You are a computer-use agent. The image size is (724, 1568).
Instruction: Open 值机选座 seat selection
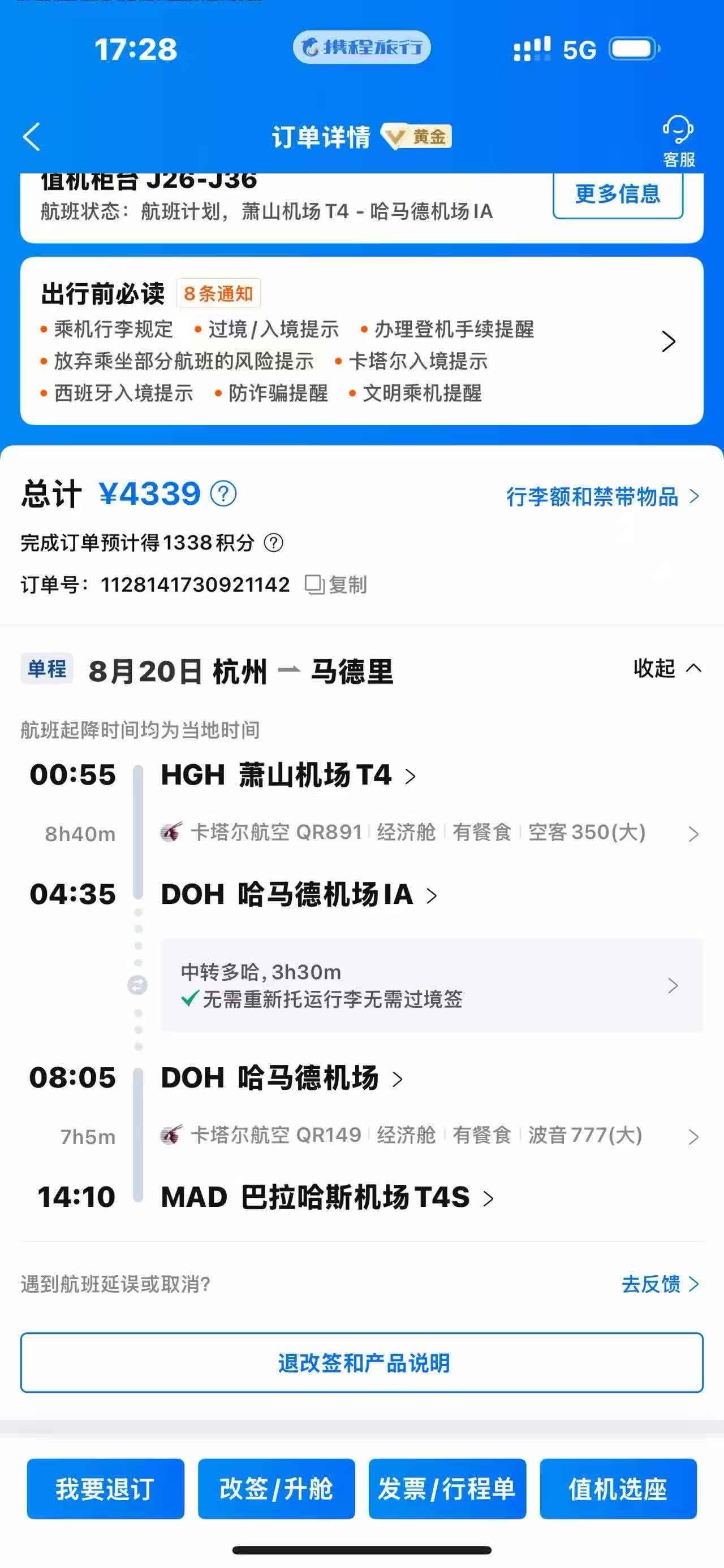[x=618, y=1489]
